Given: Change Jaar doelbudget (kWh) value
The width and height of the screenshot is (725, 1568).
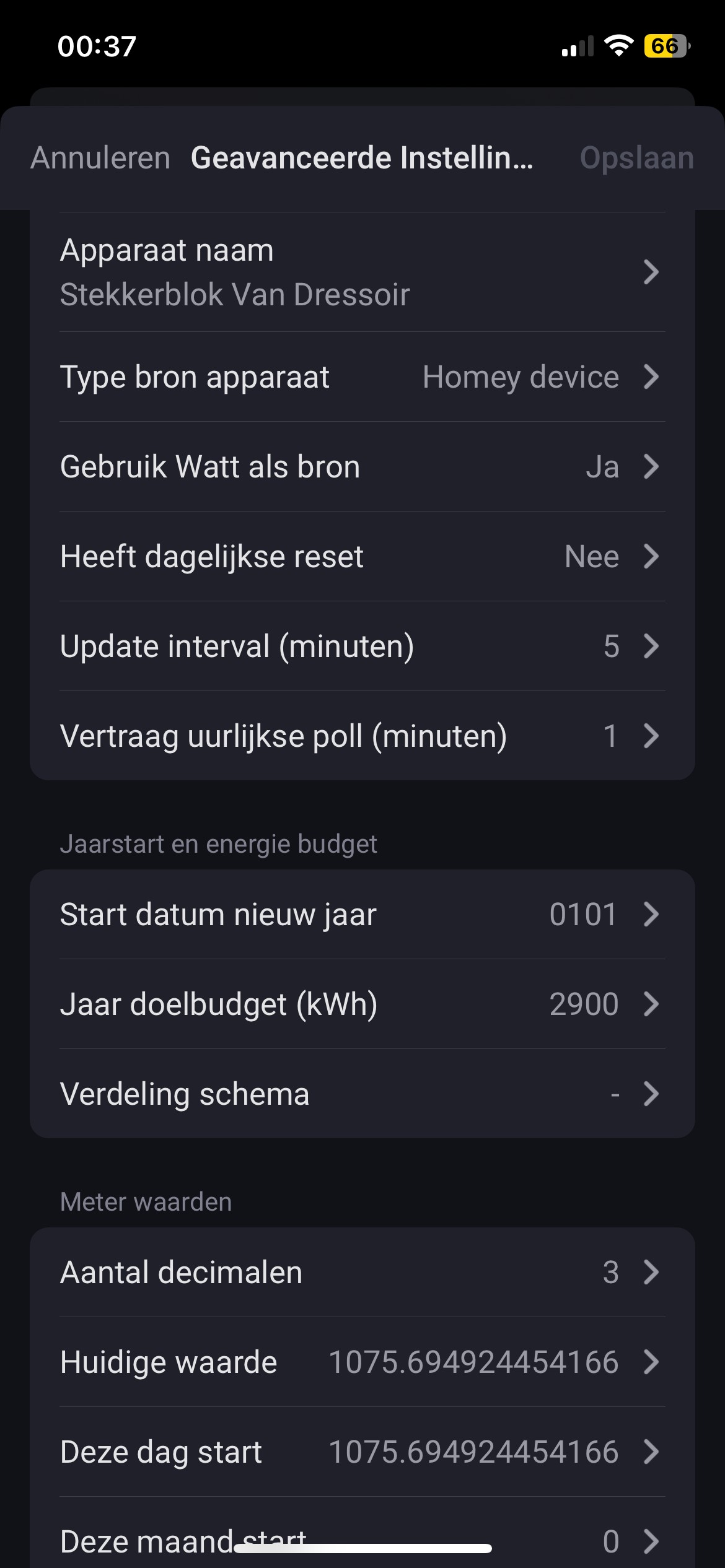Looking at the screenshot, I should (362, 1004).
